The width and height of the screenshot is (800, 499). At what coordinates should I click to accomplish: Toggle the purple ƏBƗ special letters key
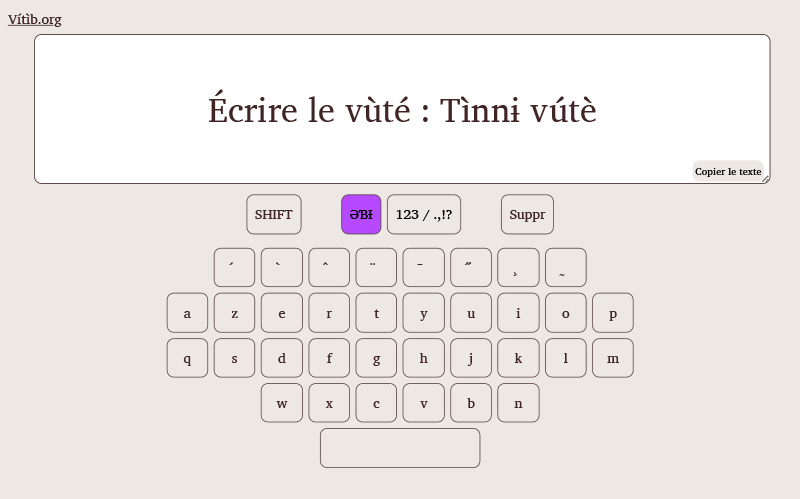(x=361, y=214)
